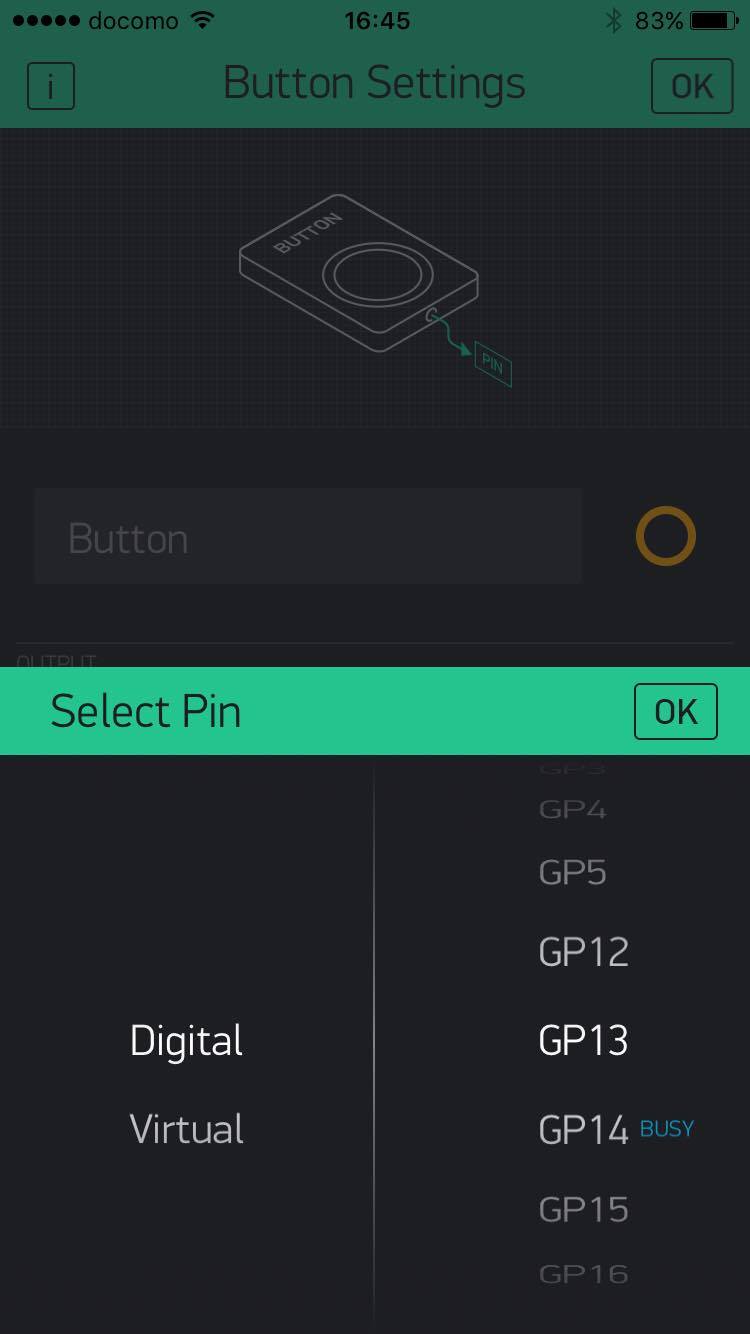
Task: Select GP12 in the pin list
Action: [x=583, y=952]
